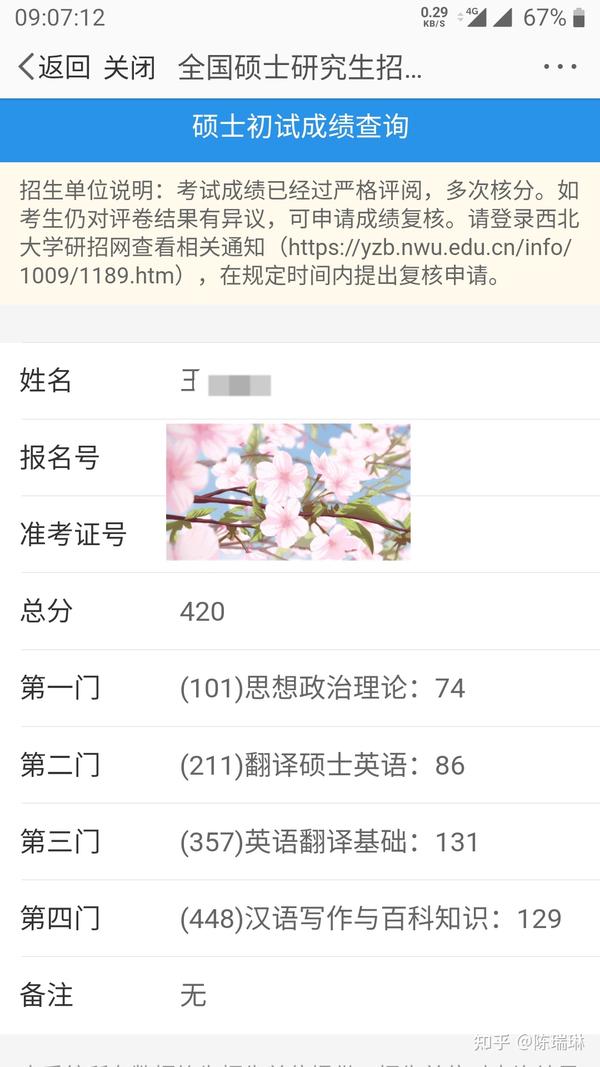Go back using the 返回 arrow
The height and width of the screenshot is (1067, 600).
pyautogui.click(x=54, y=67)
